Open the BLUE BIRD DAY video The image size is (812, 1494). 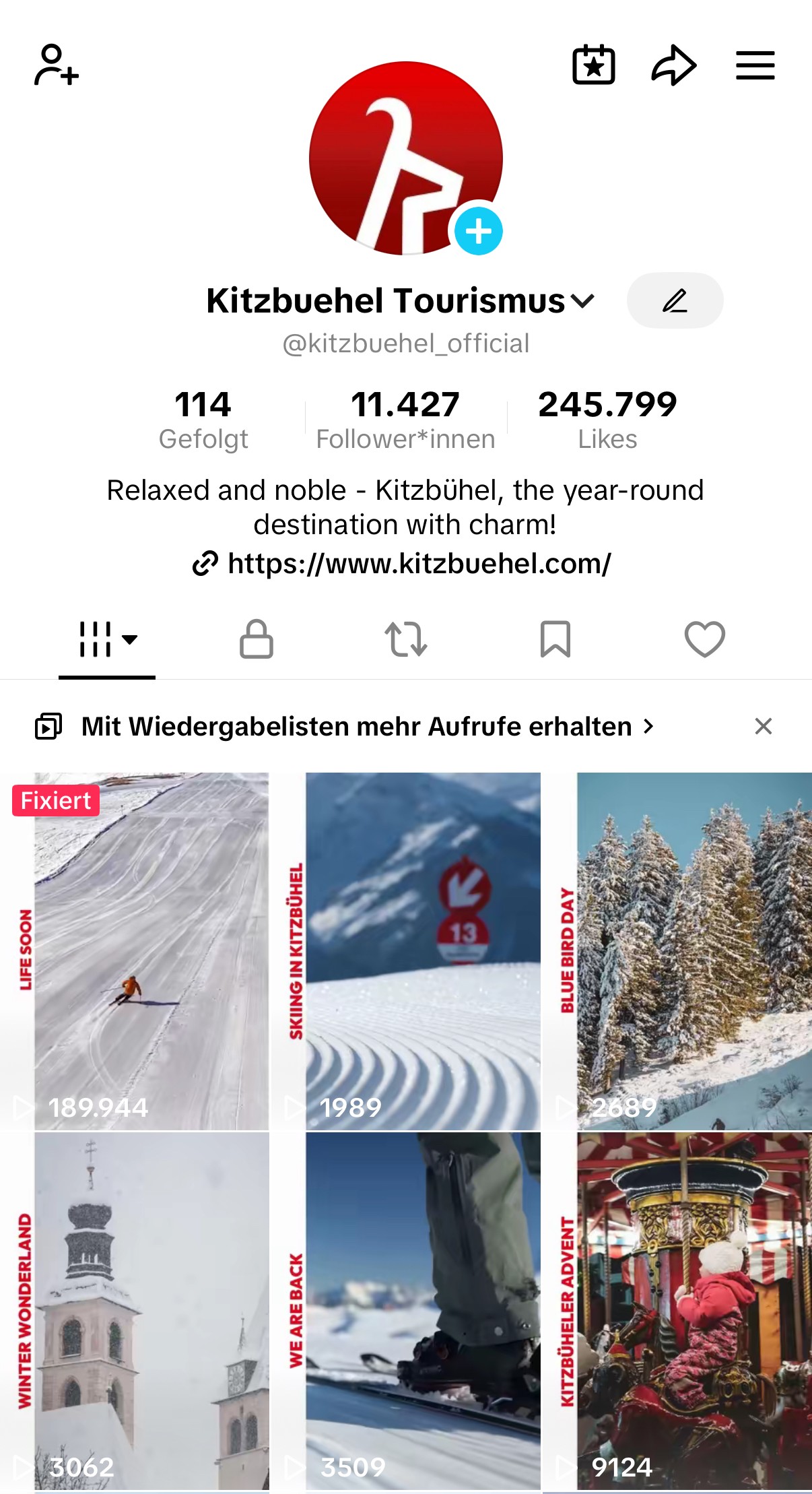click(x=677, y=950)
